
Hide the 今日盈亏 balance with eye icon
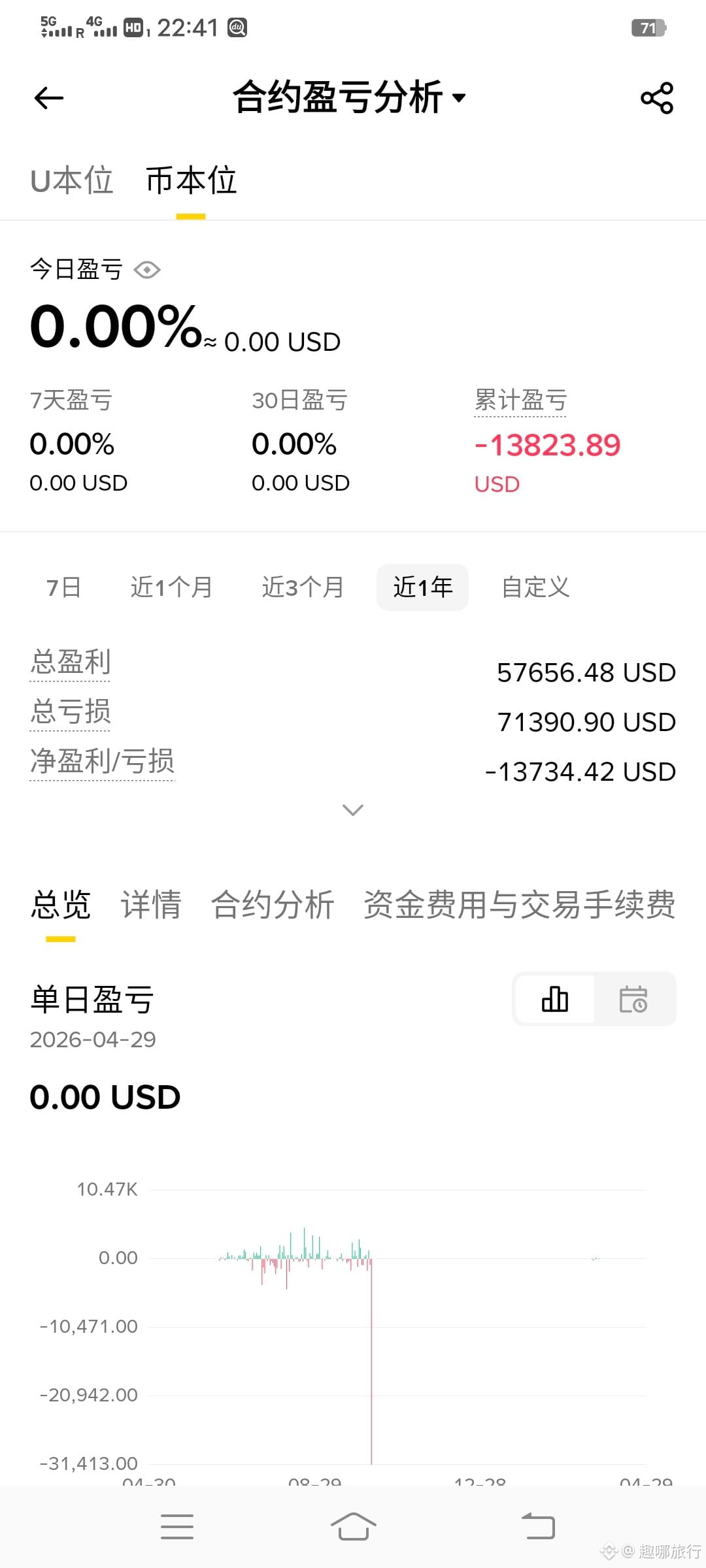point(147,270)
